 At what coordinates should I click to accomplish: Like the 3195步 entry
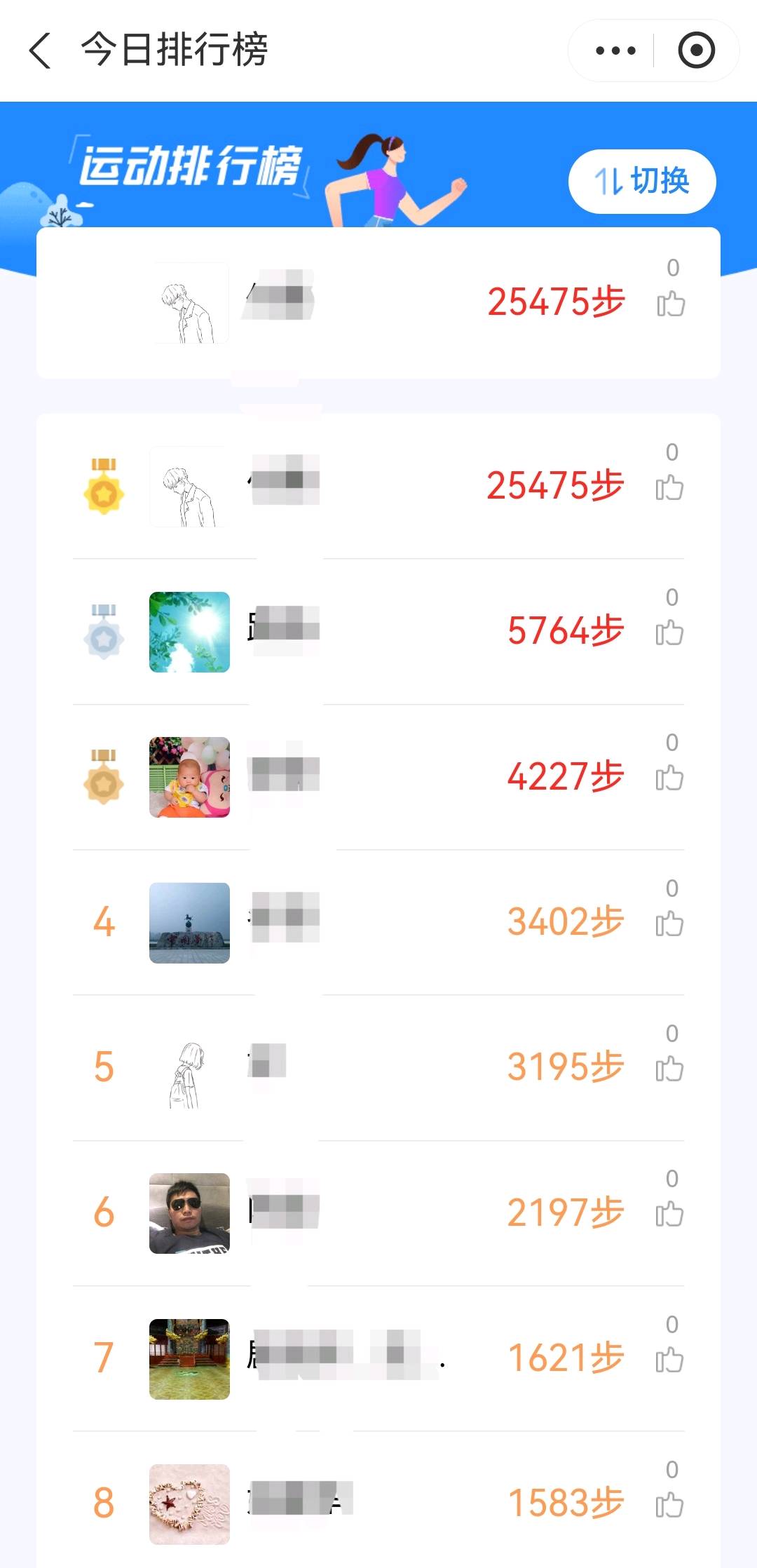670,1069
